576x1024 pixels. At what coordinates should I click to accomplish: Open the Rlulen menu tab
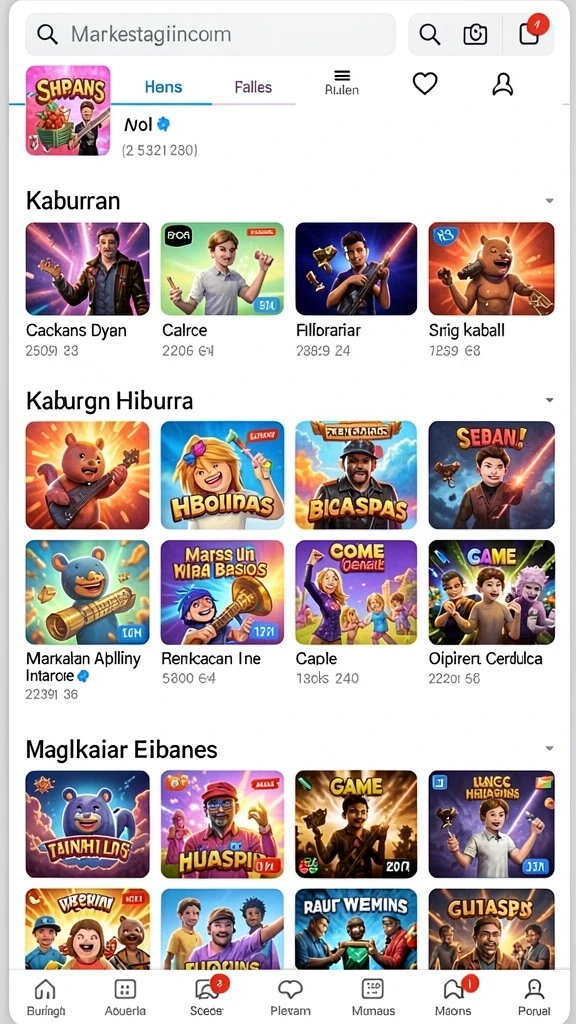(342, 84)
